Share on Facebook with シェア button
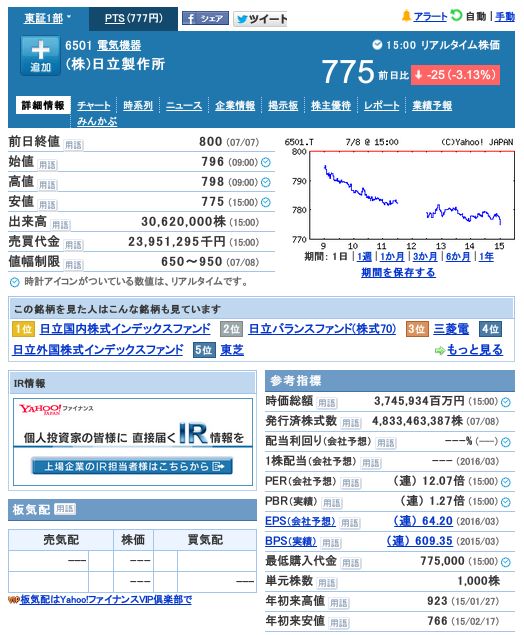Viewport: 524px width, 635px height. (205, 18)
